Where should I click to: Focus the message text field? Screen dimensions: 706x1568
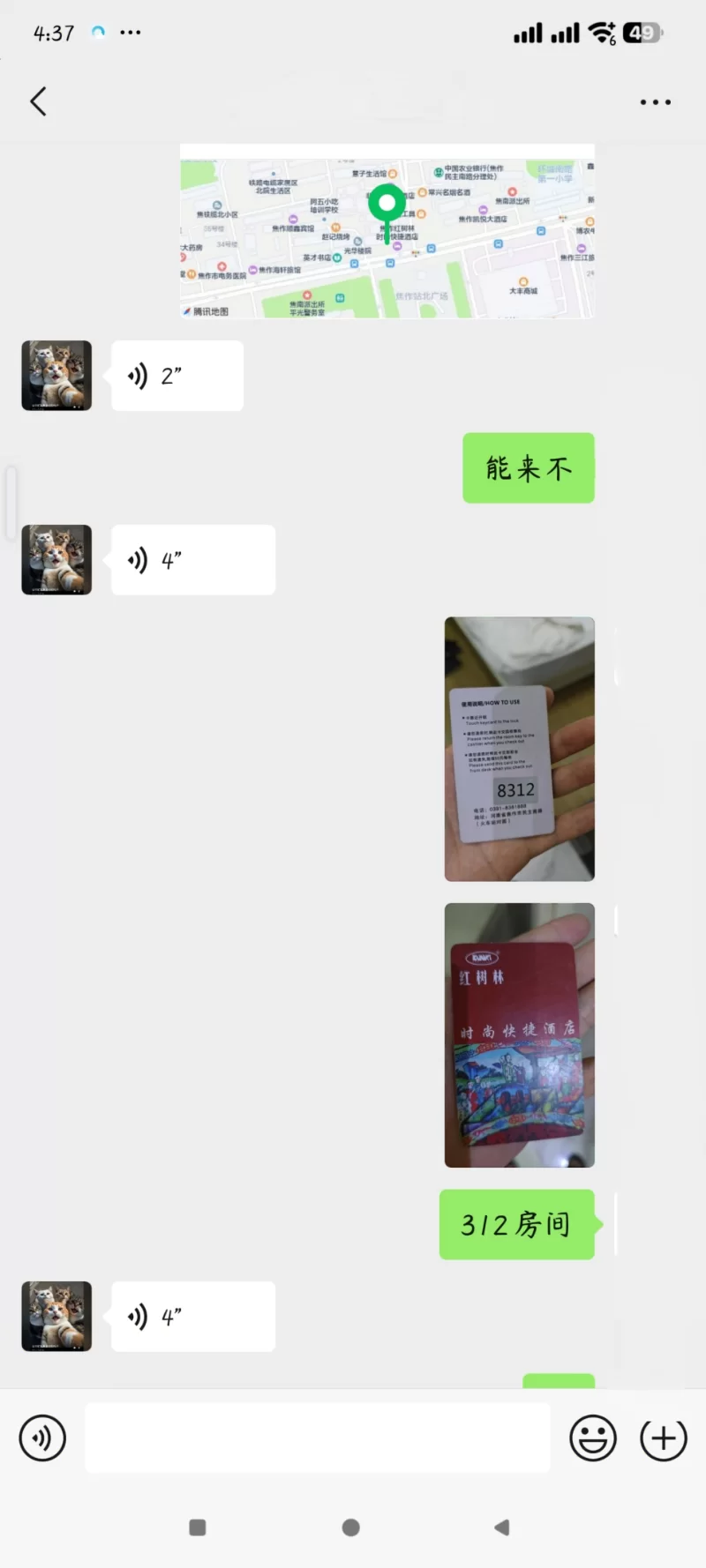point(318,1438)
